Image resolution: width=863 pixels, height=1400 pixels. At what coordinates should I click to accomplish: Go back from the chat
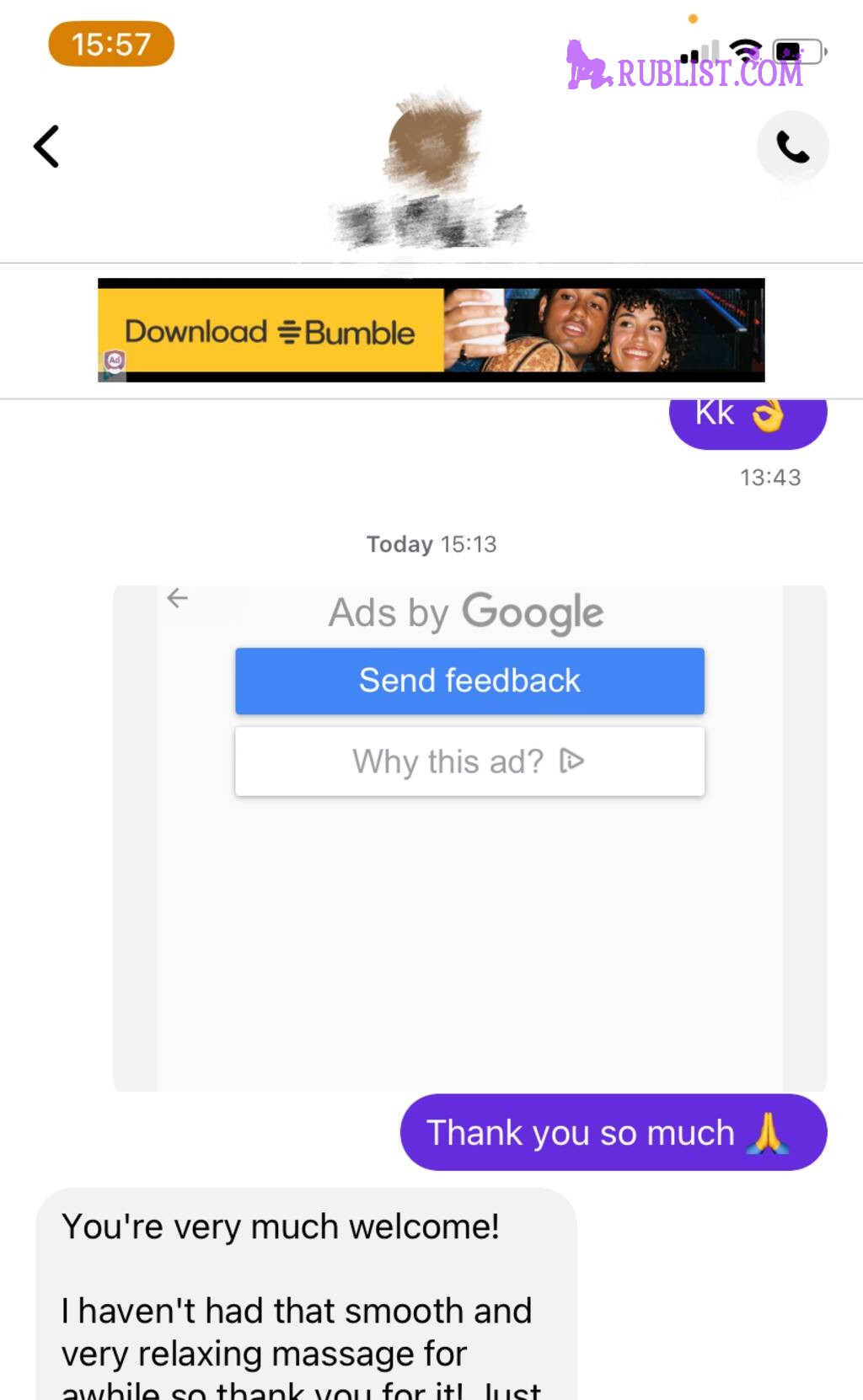(47, 147)
